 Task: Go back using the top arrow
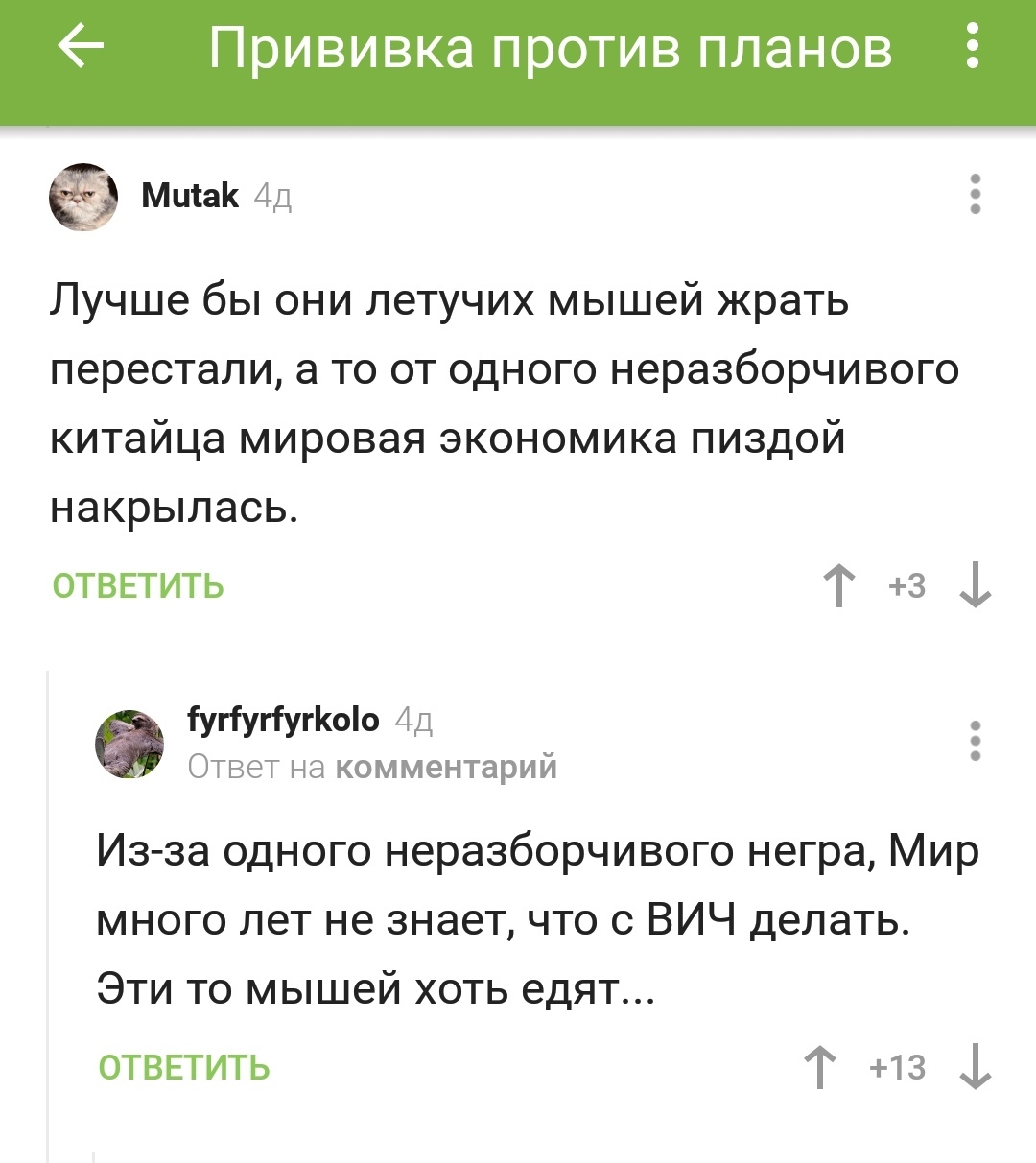(81, 48)
